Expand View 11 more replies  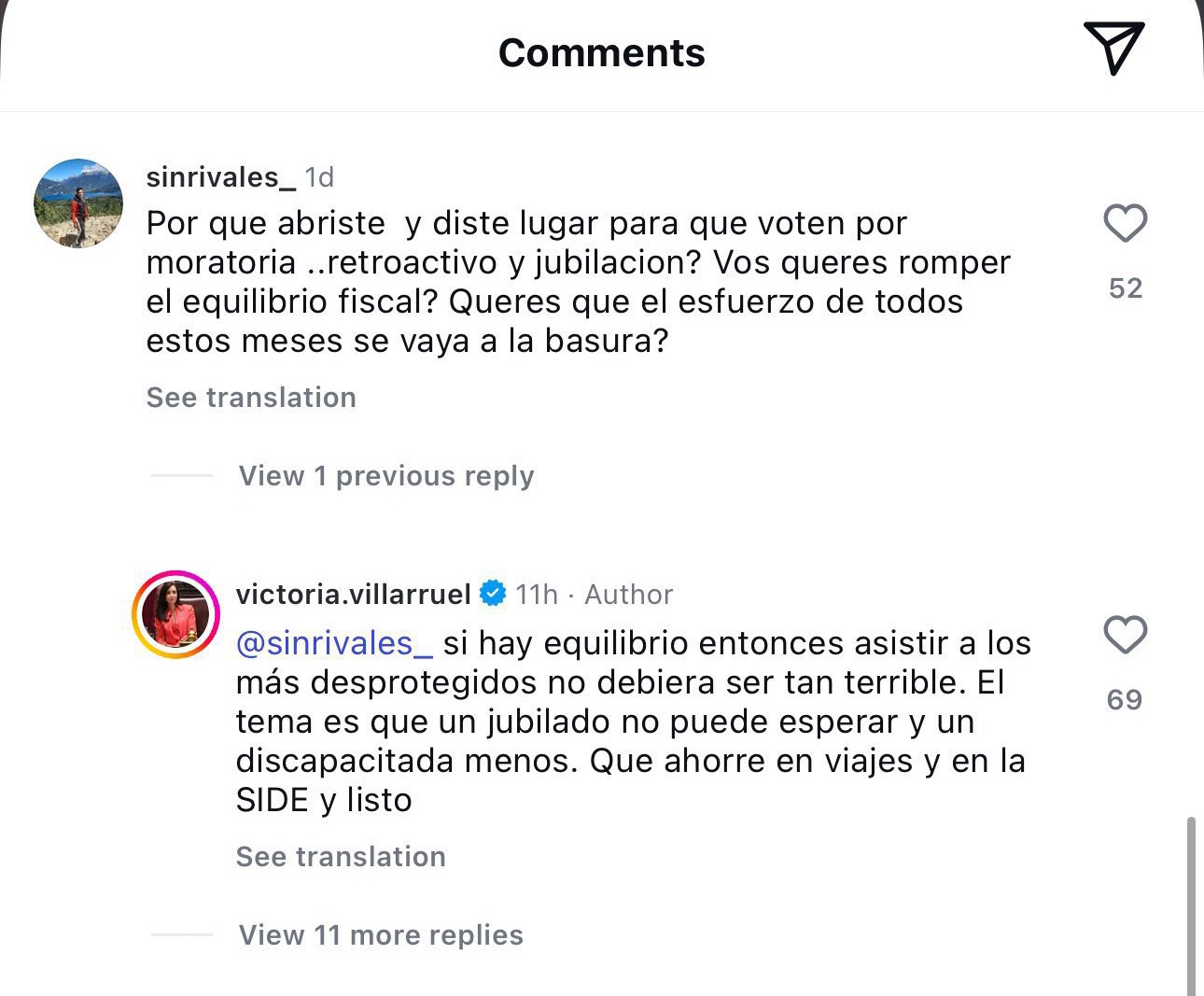[x=381, y=935]
